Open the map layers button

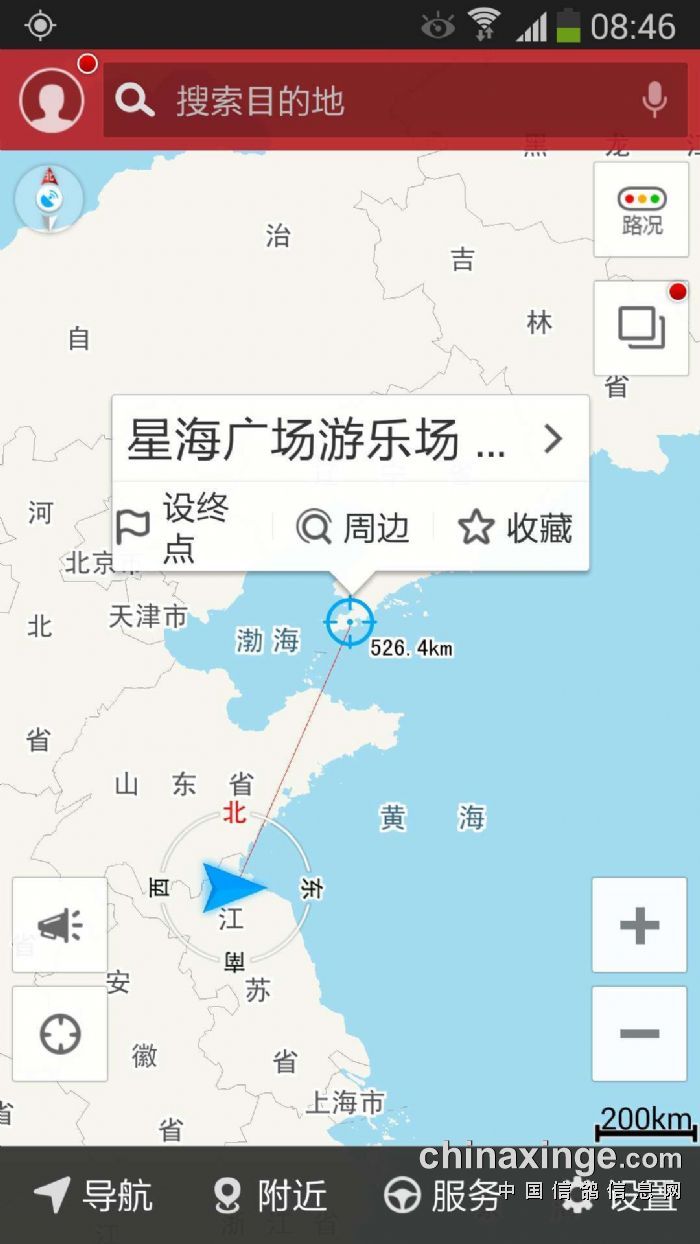pyautogui.click(x=641, y=327)
